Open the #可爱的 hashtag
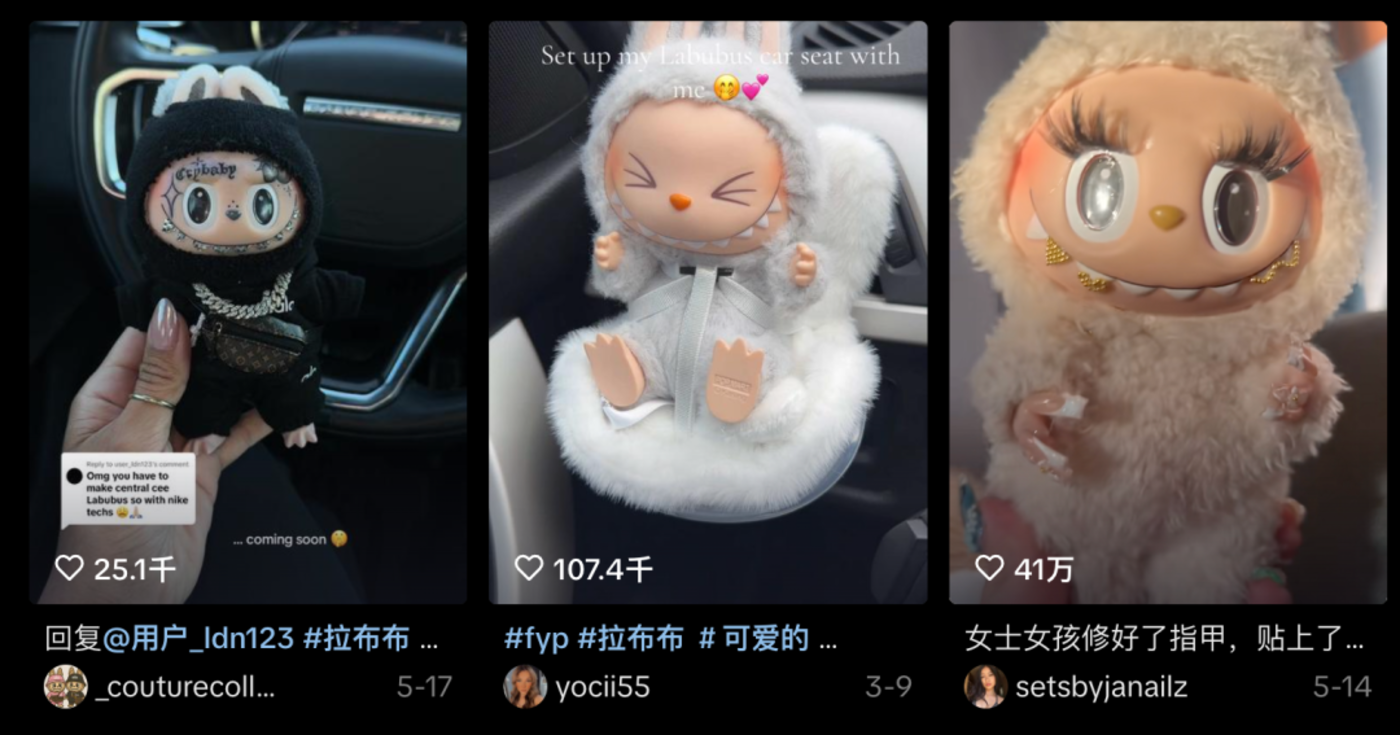This screenshot has width=1400, height=735. click(x=753, y=639)
